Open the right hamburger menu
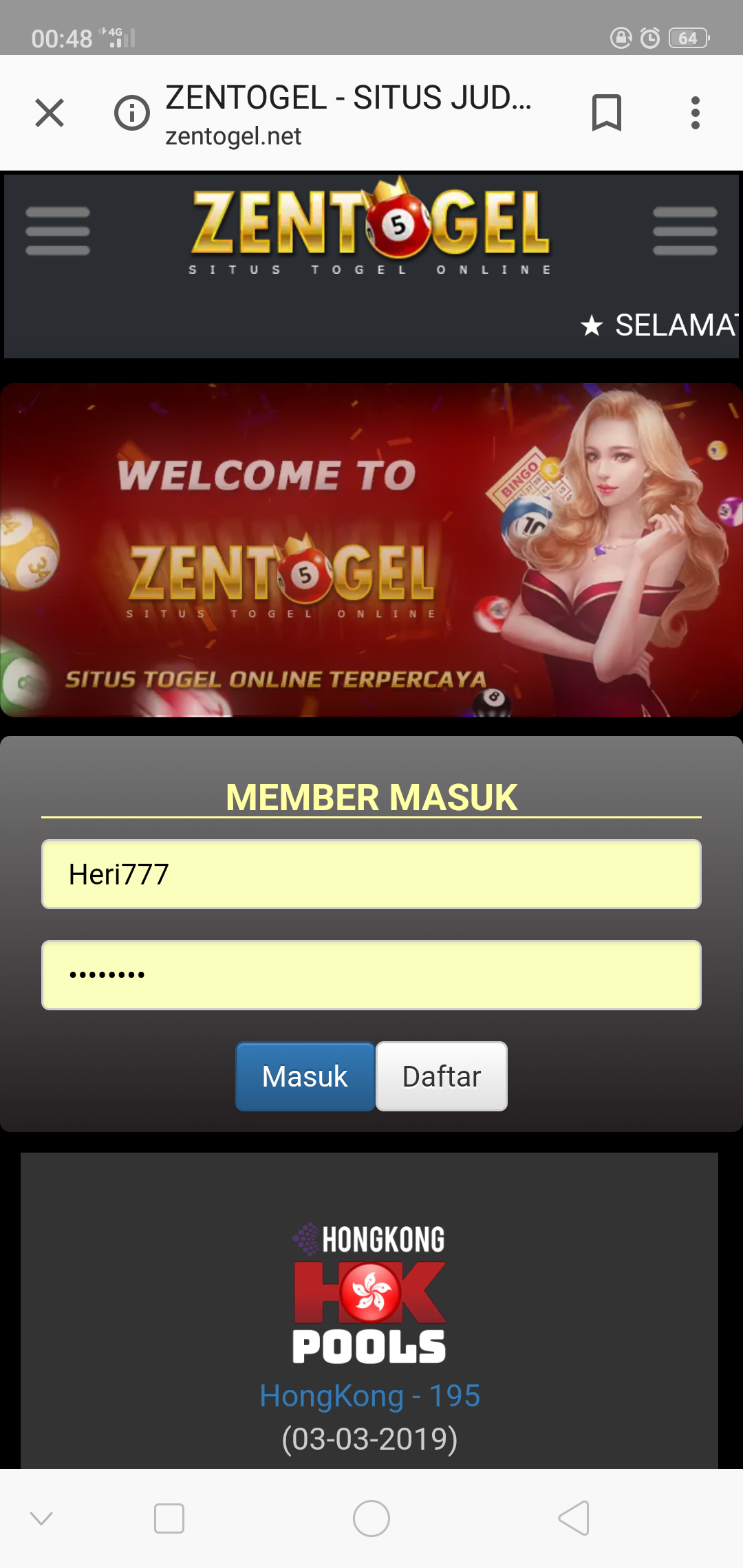743x1568 pixels. 685,231
